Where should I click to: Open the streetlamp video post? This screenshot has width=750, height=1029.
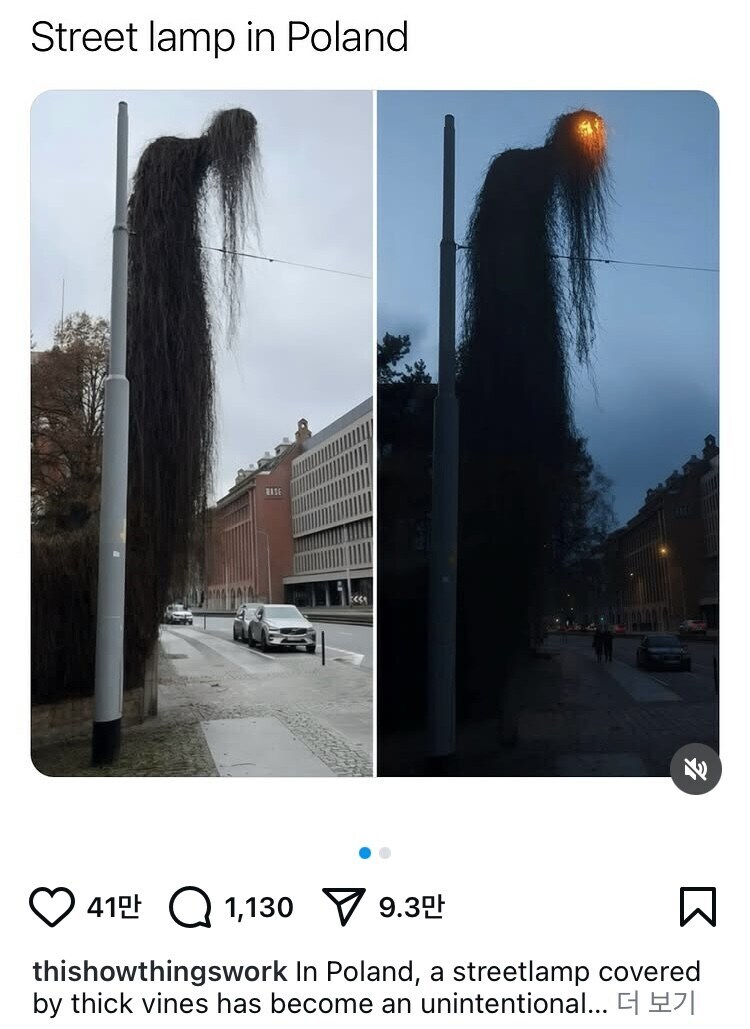374,432
